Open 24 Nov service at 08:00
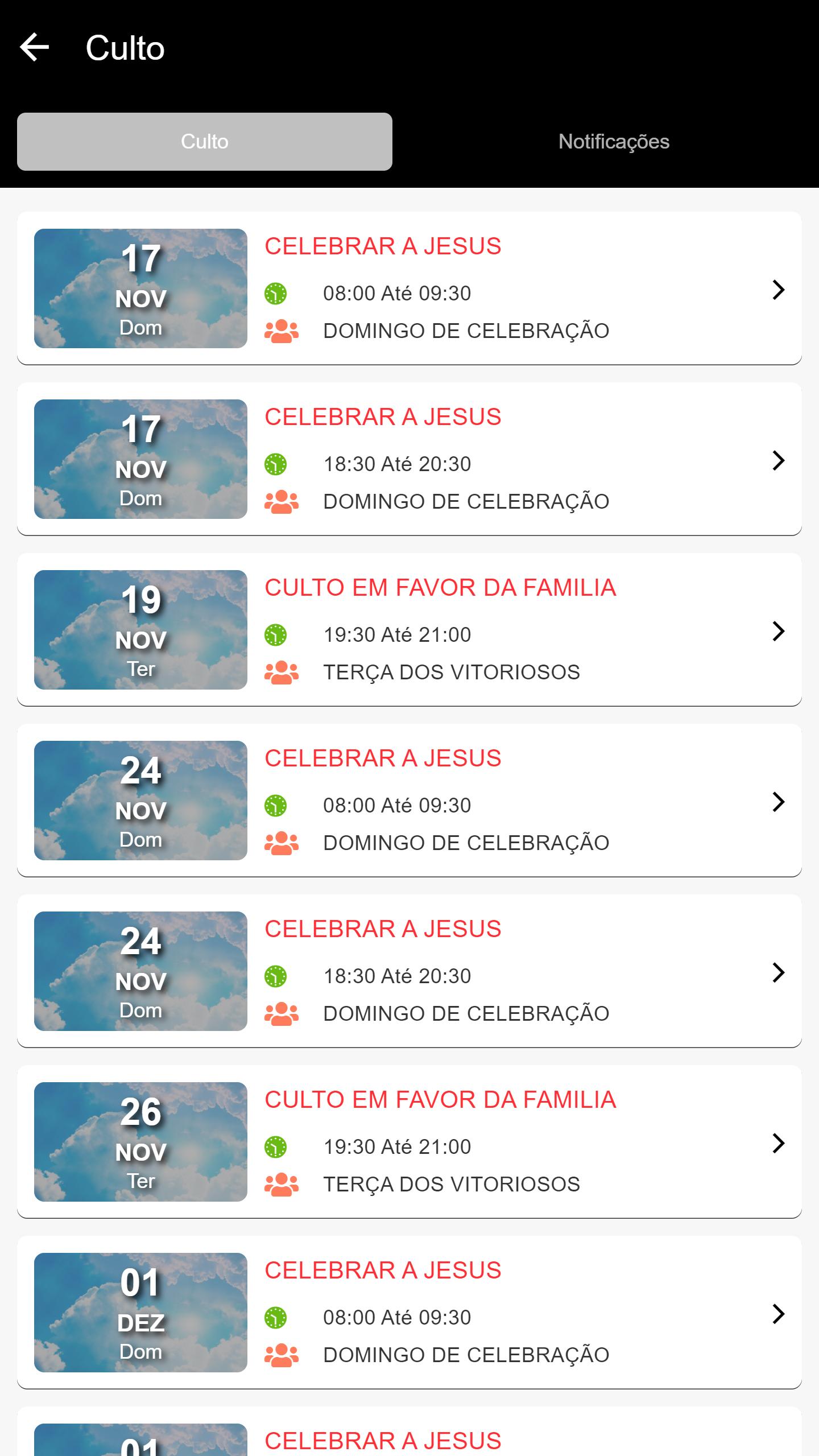The width and height of the screenshot is (819, 1456). click(x=409, y=801)
